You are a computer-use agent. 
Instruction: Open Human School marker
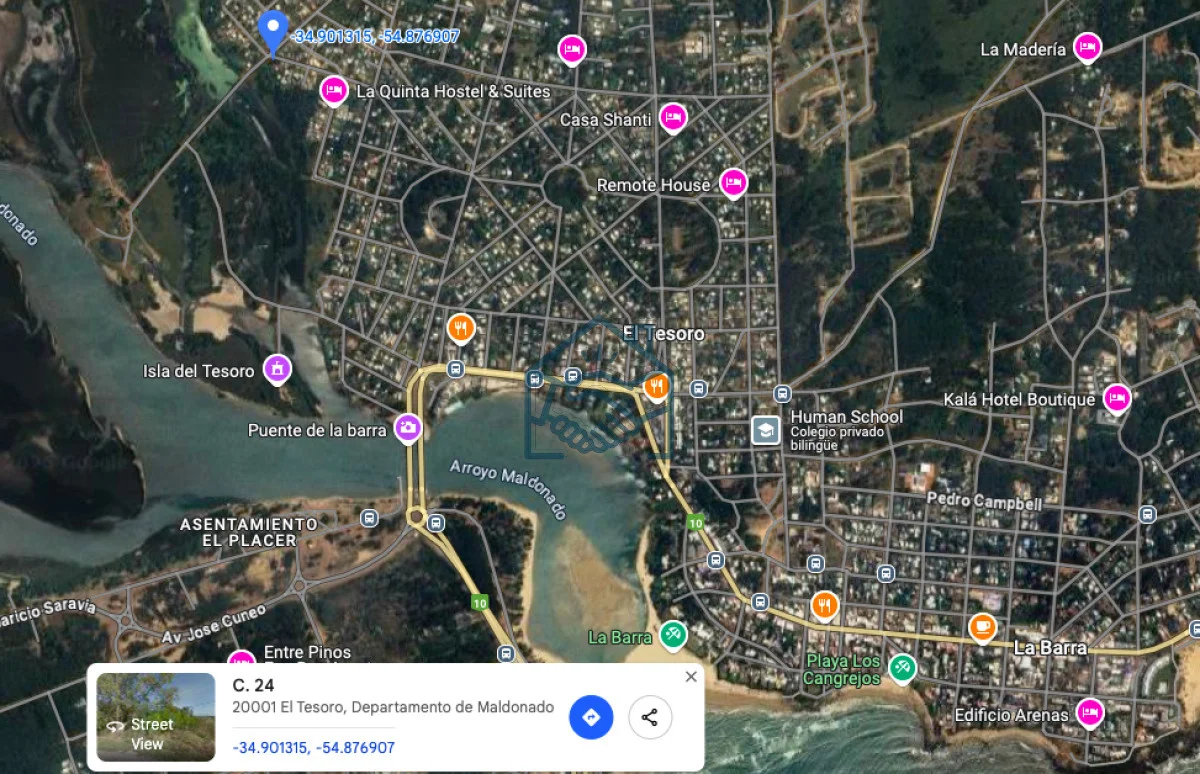pos(766,430)
